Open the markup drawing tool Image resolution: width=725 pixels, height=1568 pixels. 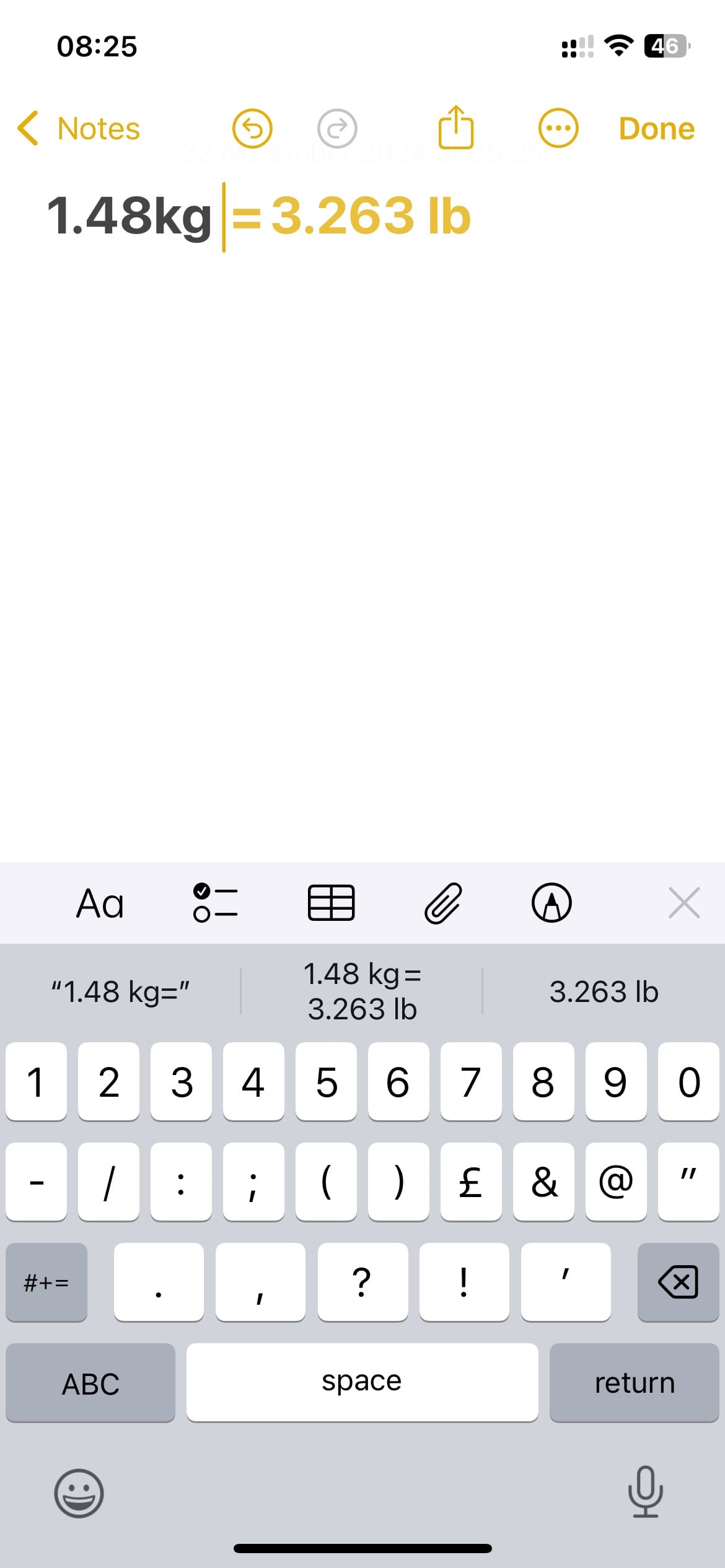551,904
